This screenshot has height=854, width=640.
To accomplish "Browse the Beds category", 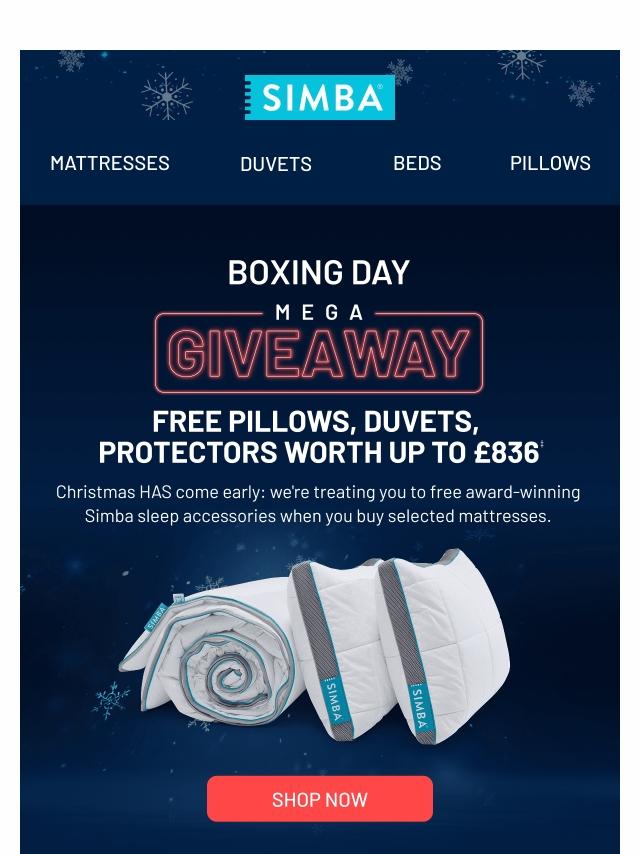I will click(417, 163).
